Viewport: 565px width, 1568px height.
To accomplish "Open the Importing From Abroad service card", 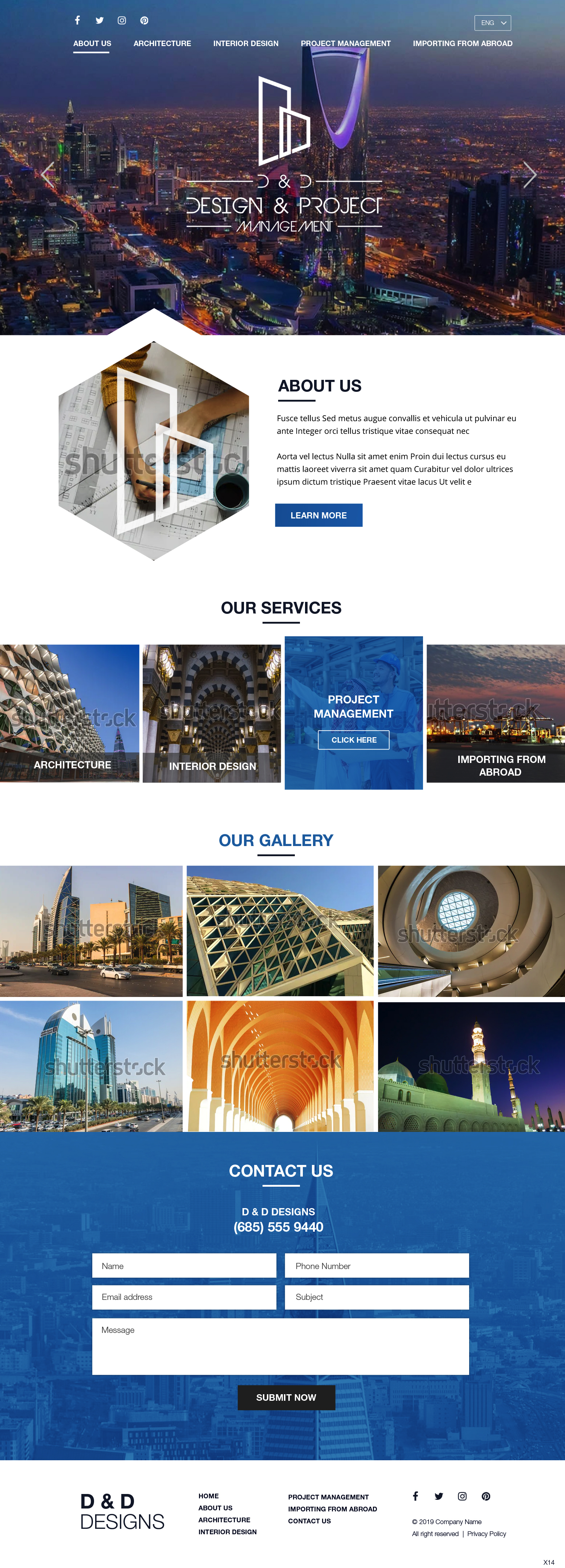I will click(496, 713).
